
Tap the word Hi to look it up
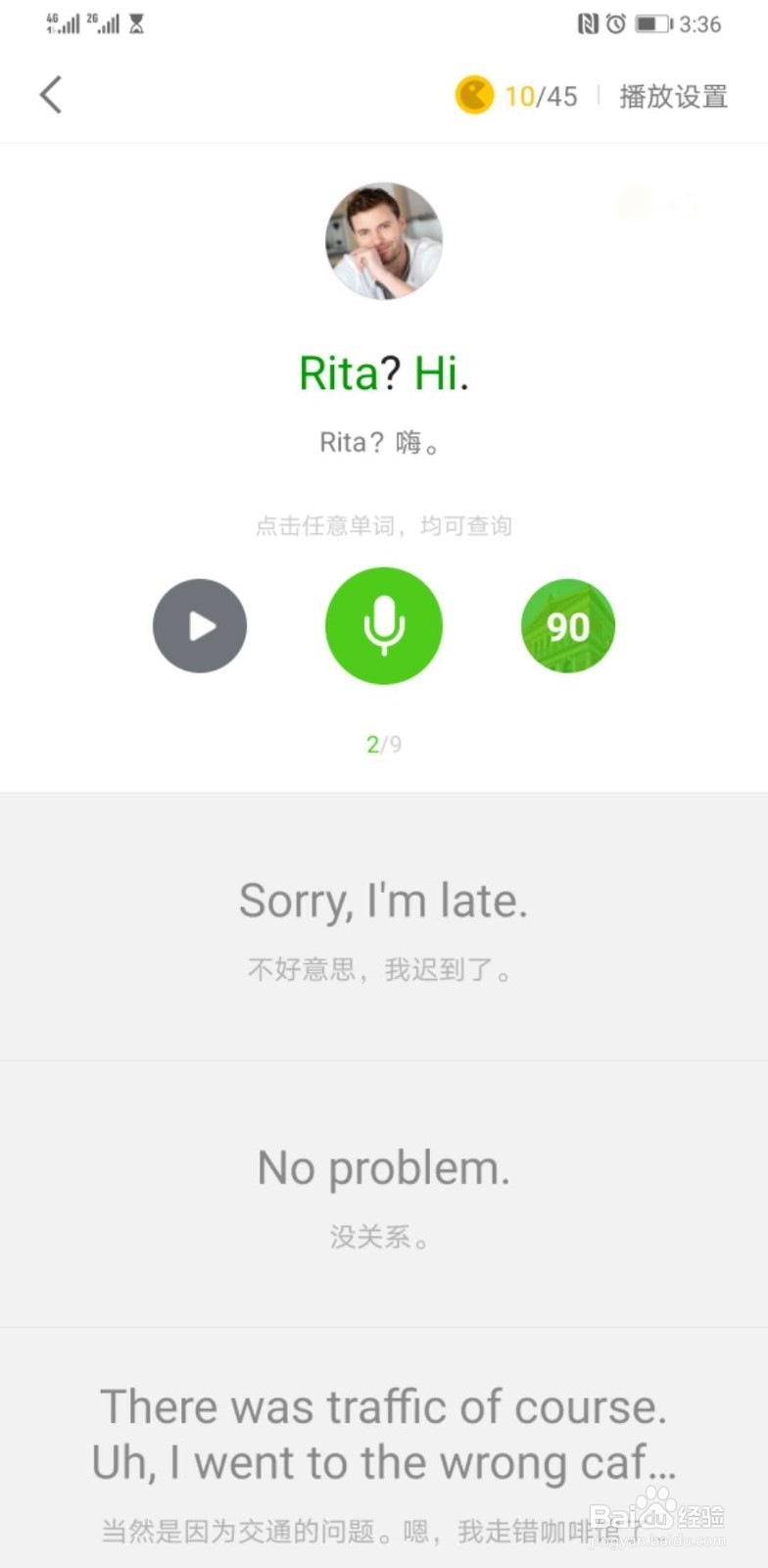point(439,373)
